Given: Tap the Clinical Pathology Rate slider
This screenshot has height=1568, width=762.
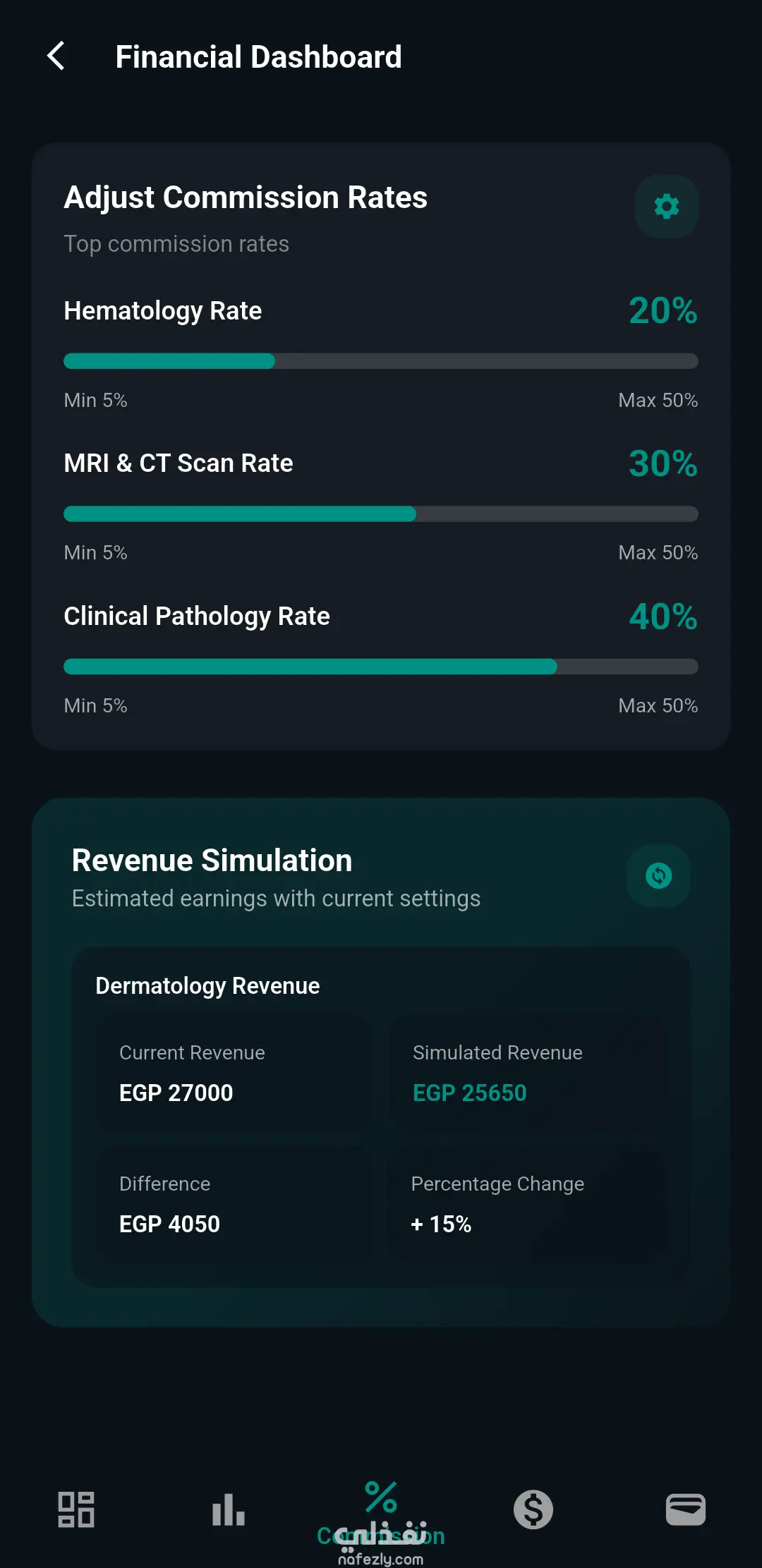Looking at the screenshot, I should pos(381,667).
